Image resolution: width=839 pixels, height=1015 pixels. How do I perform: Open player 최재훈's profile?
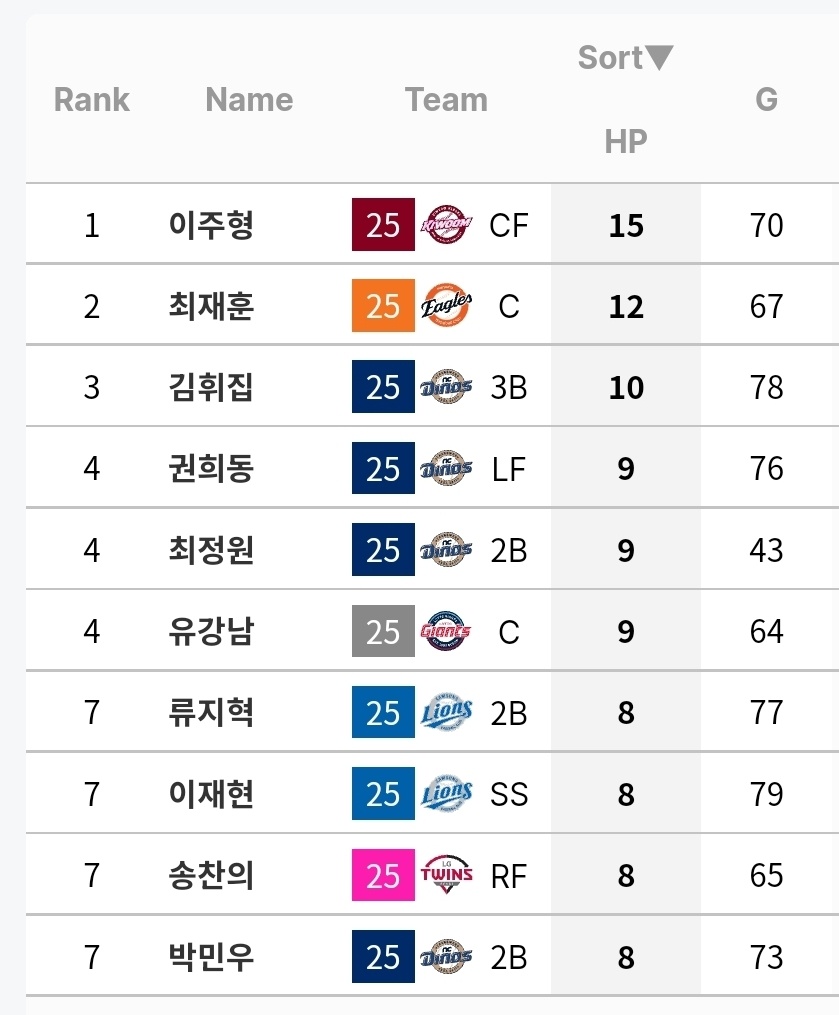(211, 306)
